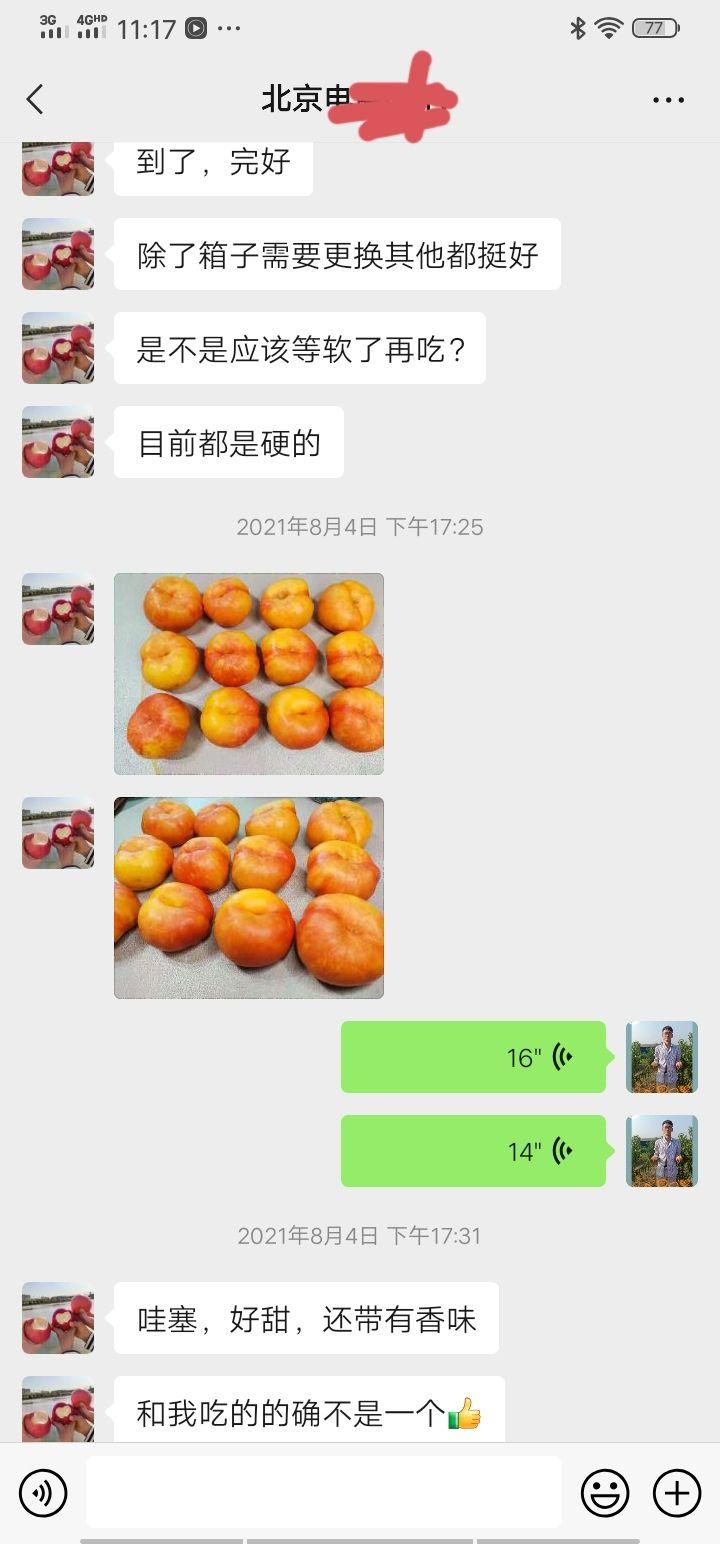720x1544 pixels.
Task: View contact avatar beside 目前都是硬的
Action: 58,442
